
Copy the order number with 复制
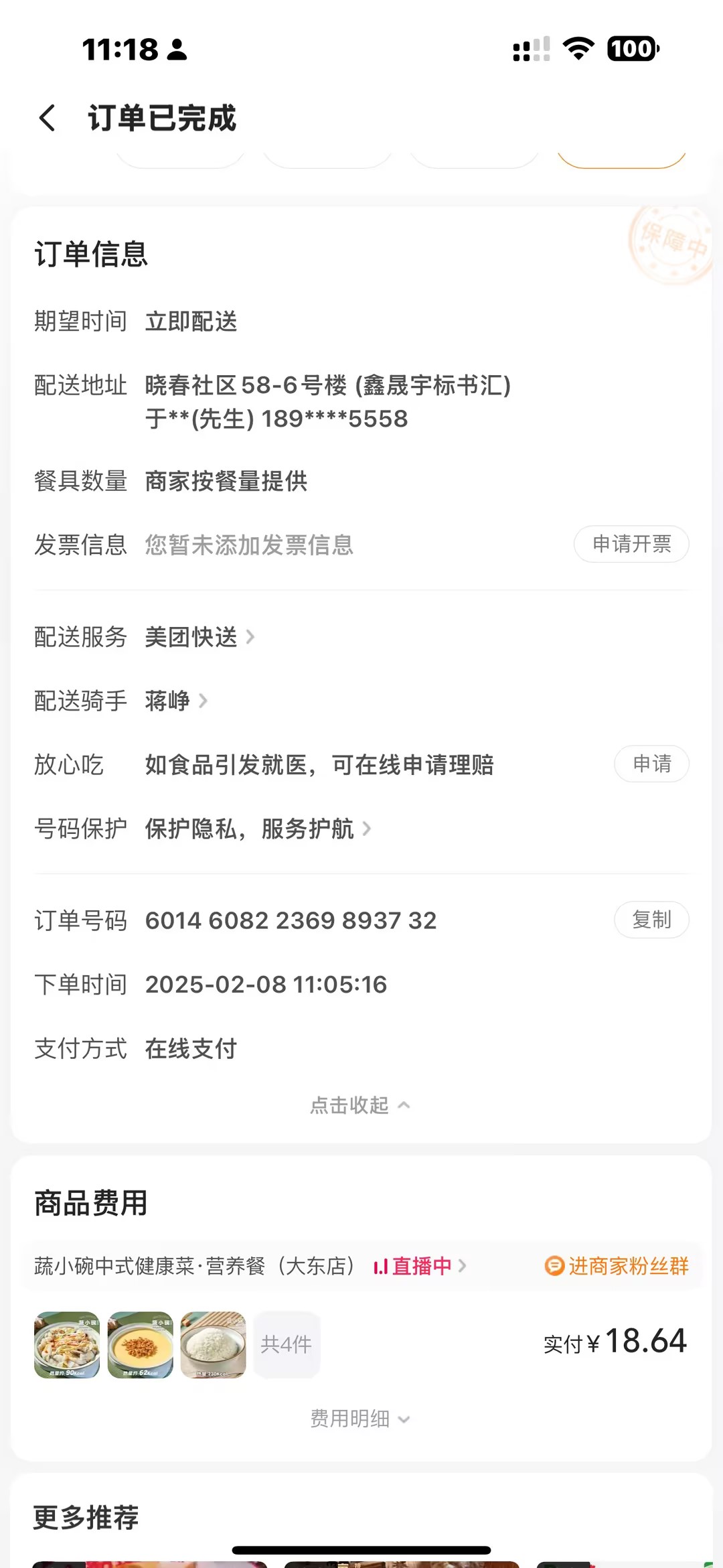[x=651, y=920]
